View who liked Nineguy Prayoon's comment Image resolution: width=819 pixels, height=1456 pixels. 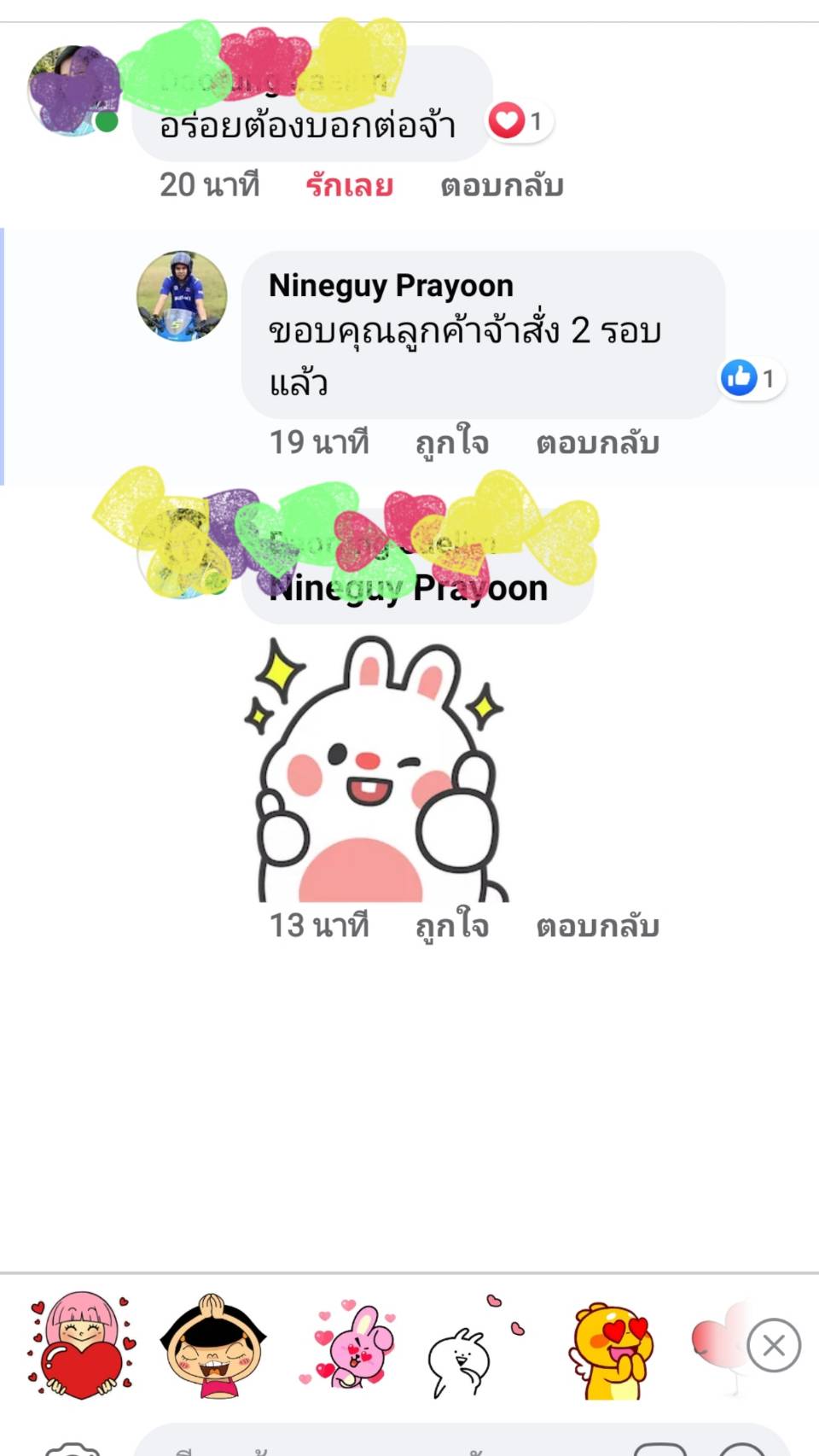tap(752, 377)
